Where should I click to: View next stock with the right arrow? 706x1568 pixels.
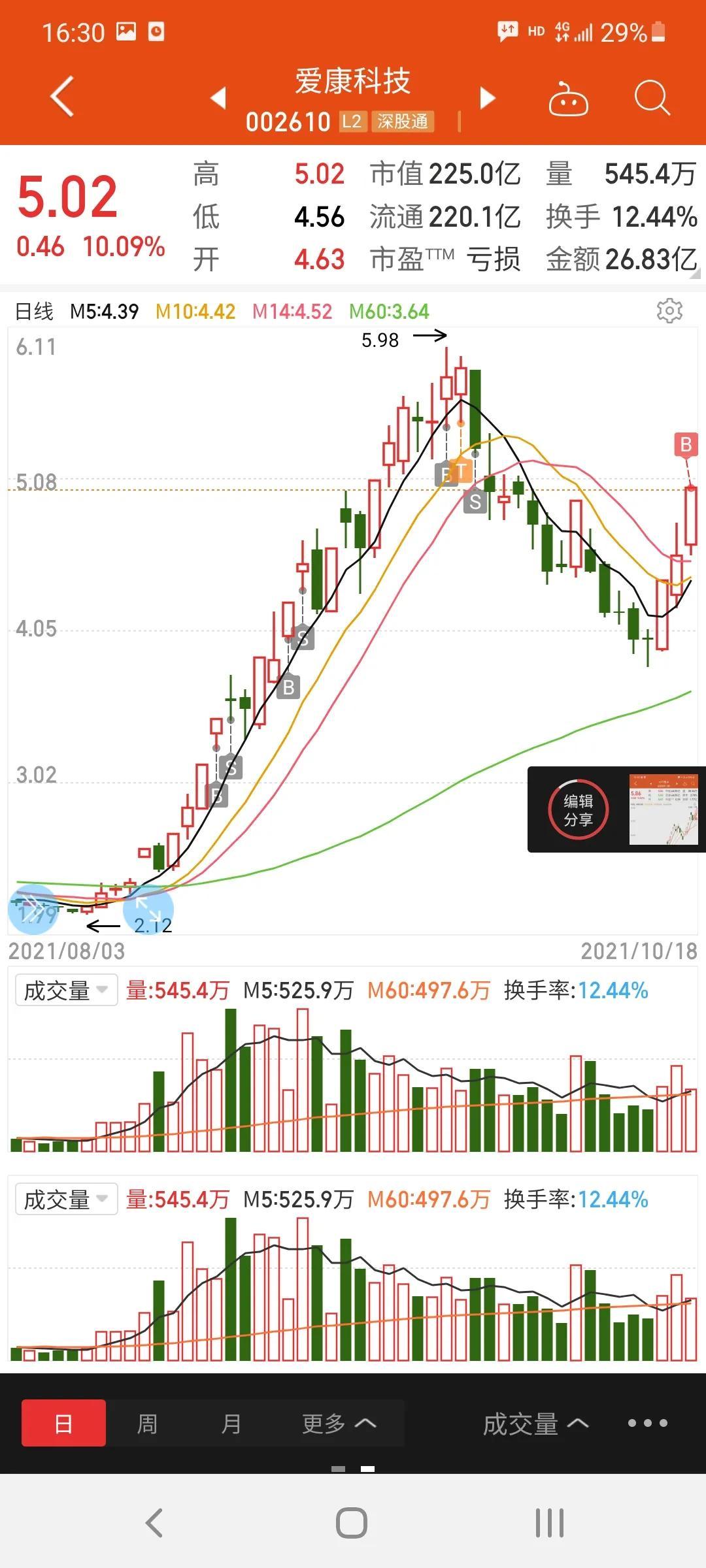486,97
